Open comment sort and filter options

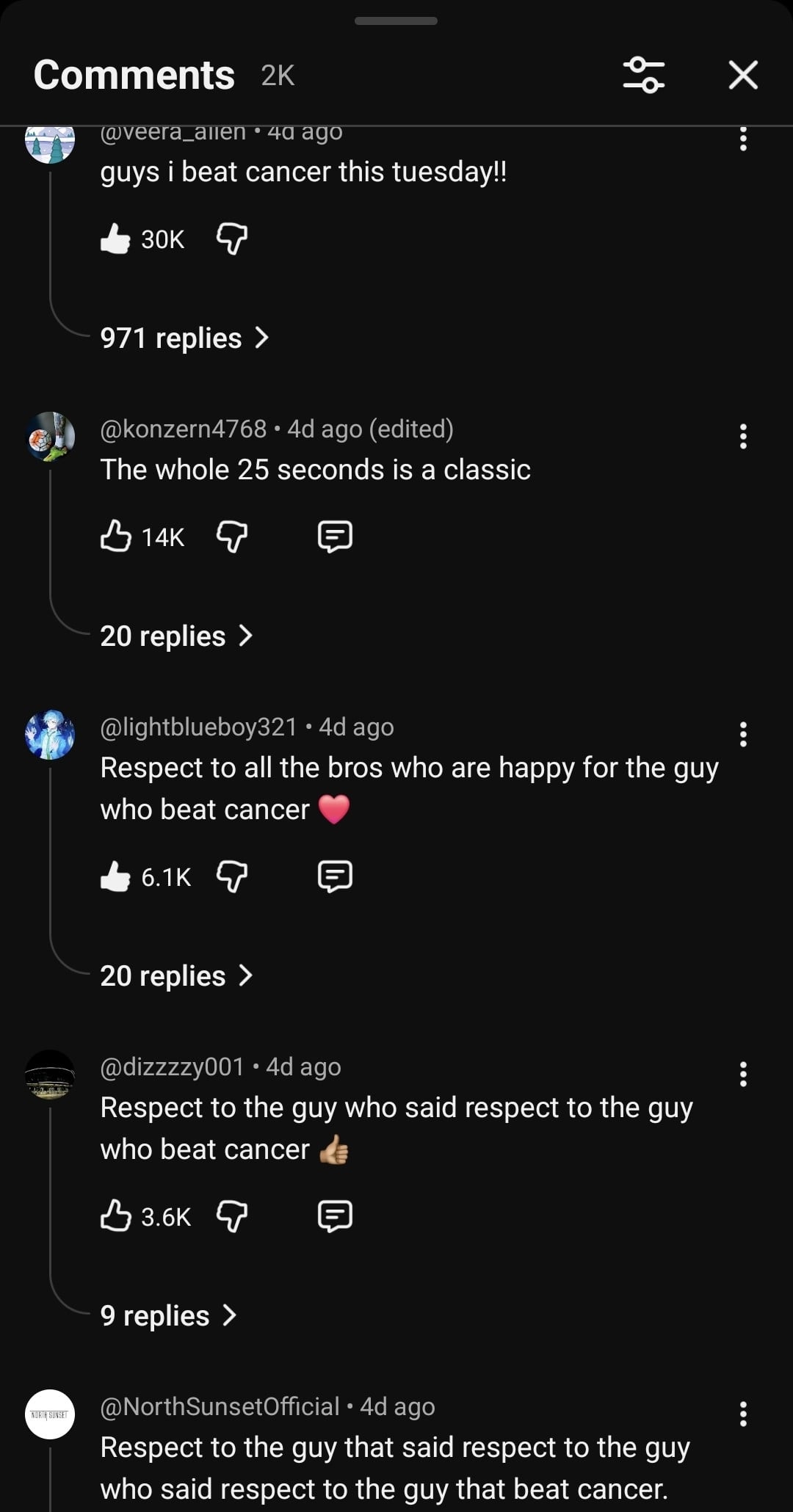pyautogui.click(x=643, y=75)
